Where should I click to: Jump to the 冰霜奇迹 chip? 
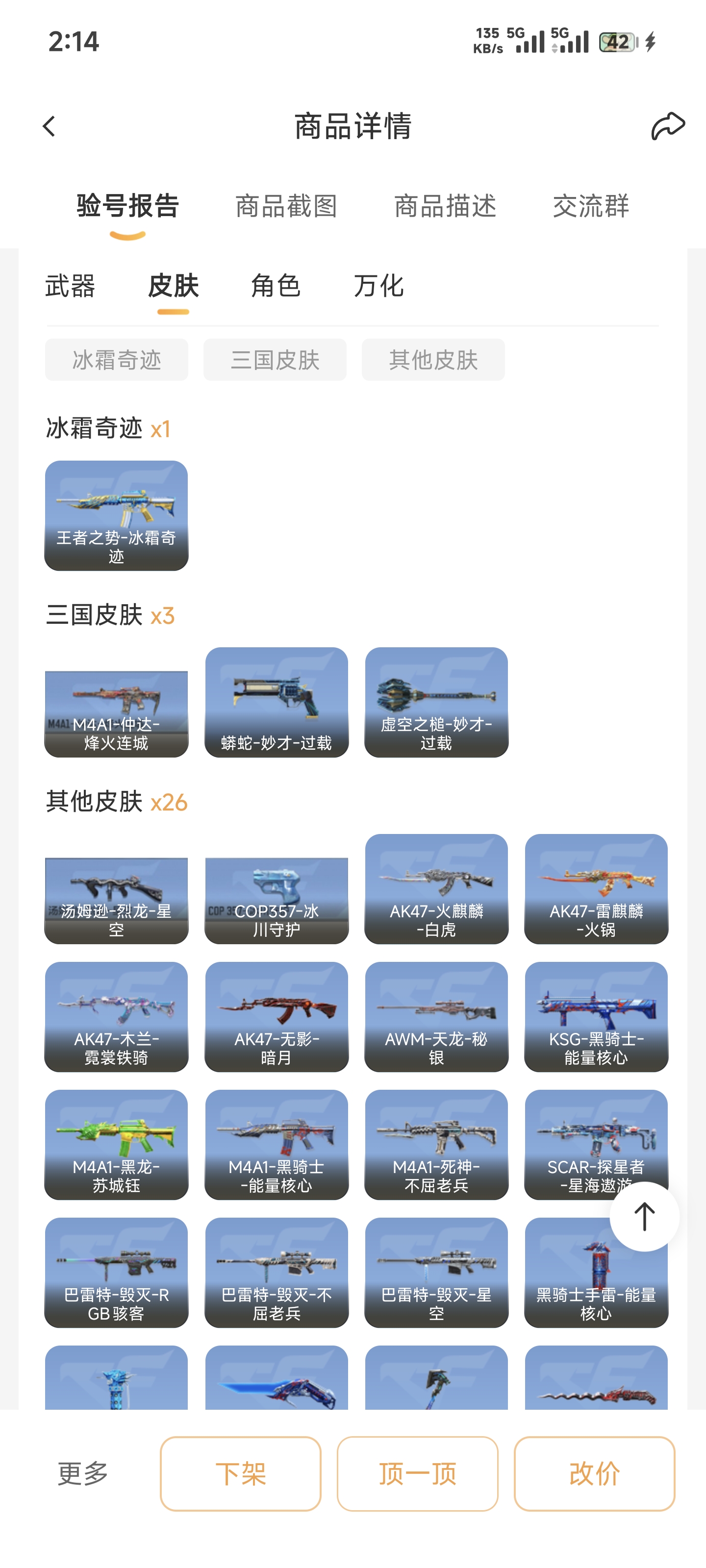[116, 360]
